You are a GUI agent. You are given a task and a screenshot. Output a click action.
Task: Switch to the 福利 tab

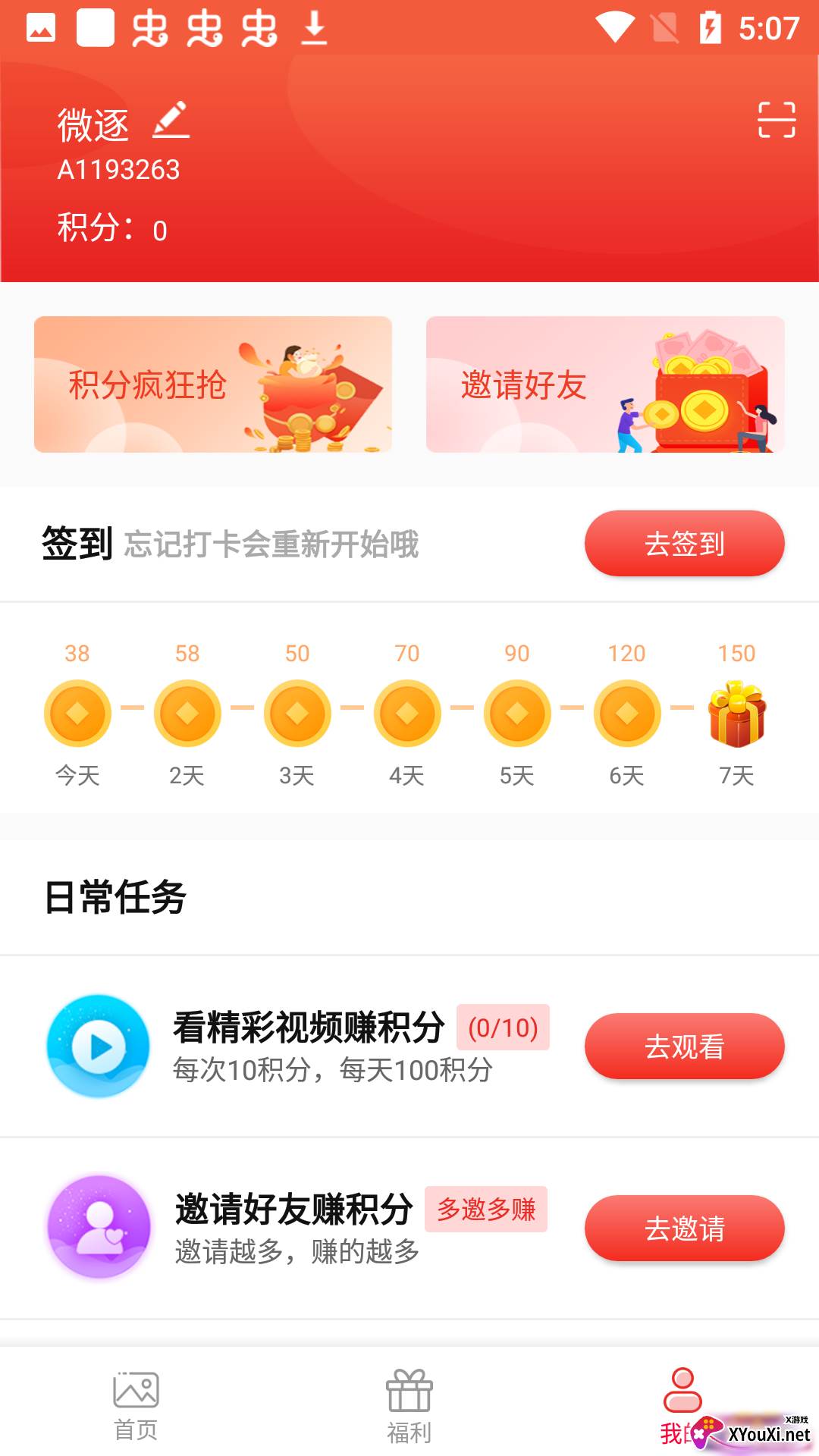pyautogui.click(x=409, y=1405)
